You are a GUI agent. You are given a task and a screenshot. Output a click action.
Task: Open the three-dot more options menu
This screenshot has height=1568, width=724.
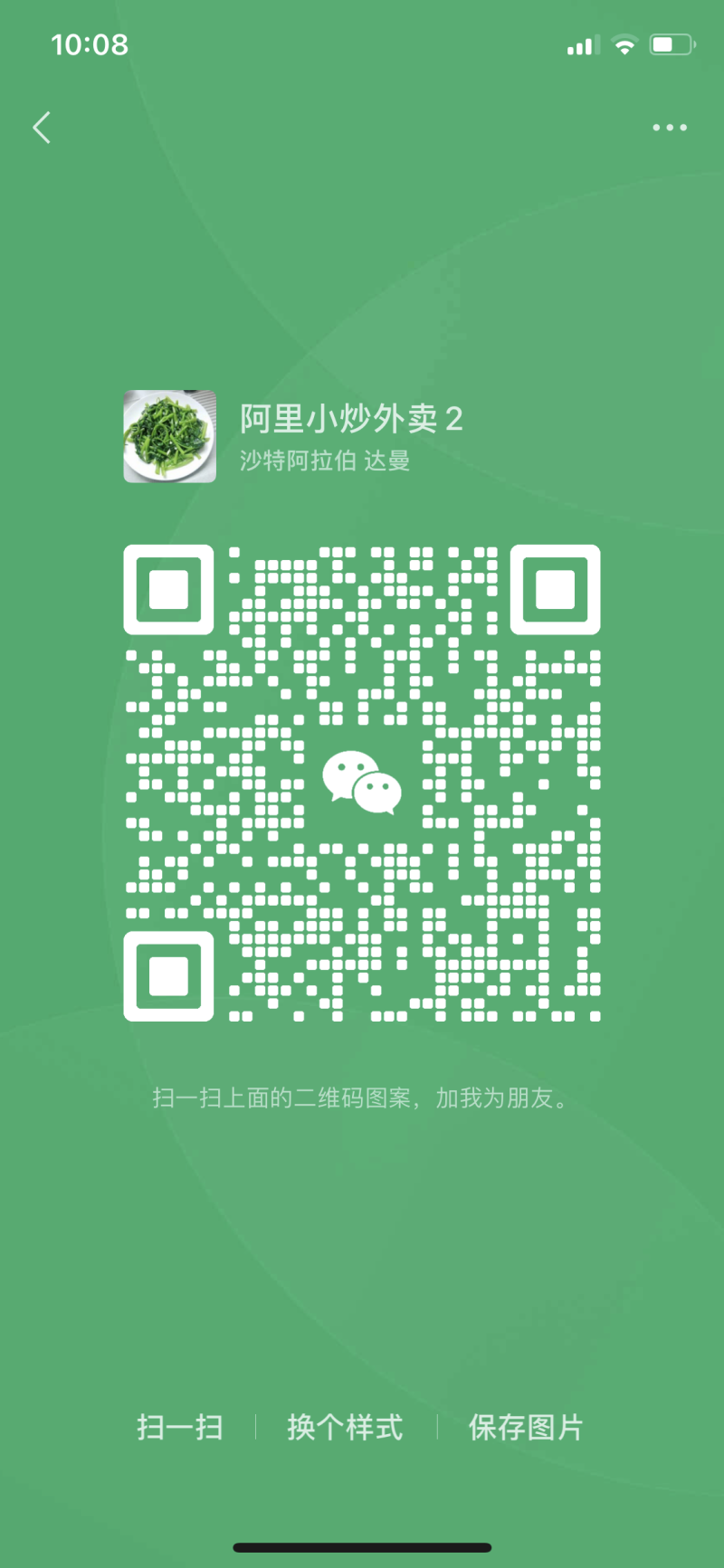670,128
